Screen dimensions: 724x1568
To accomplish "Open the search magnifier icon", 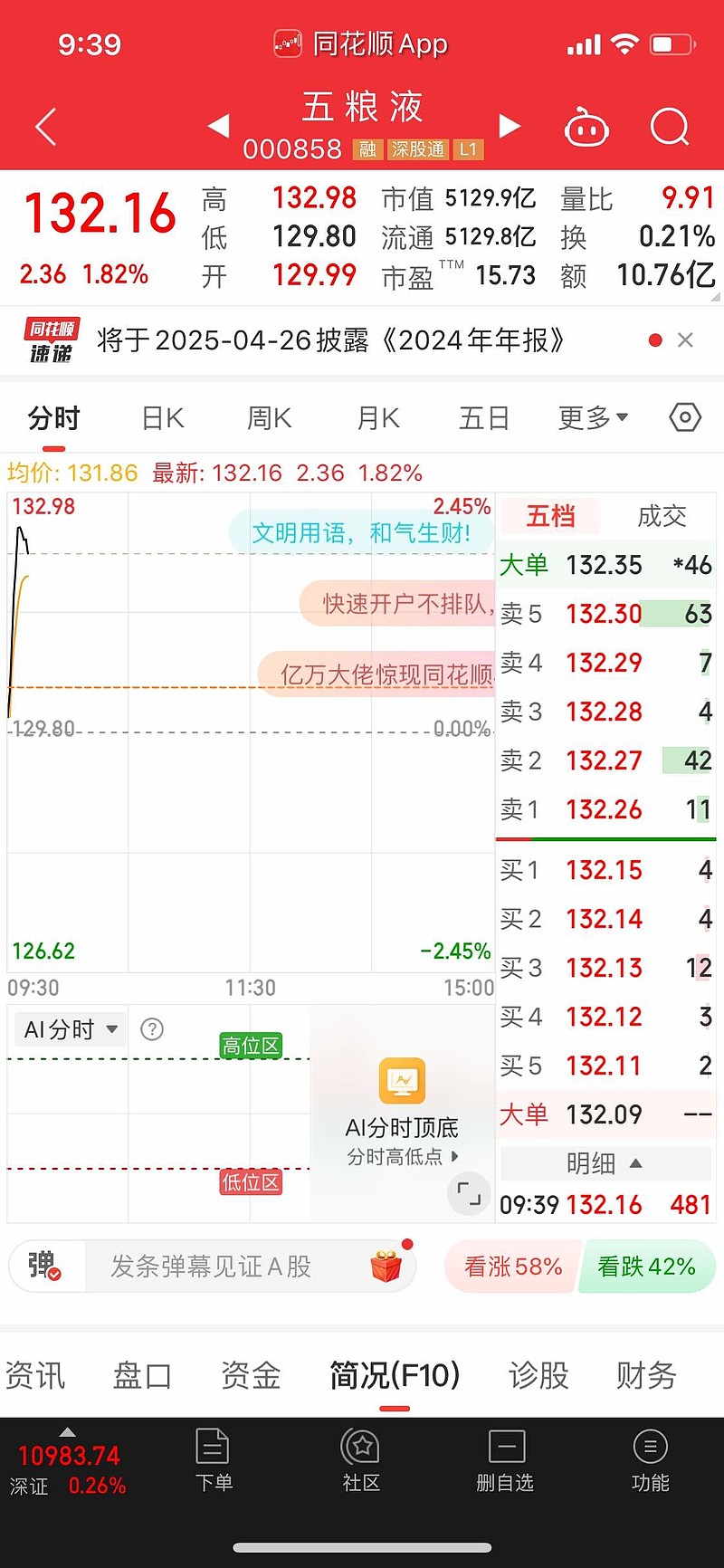I will point(670,127).
